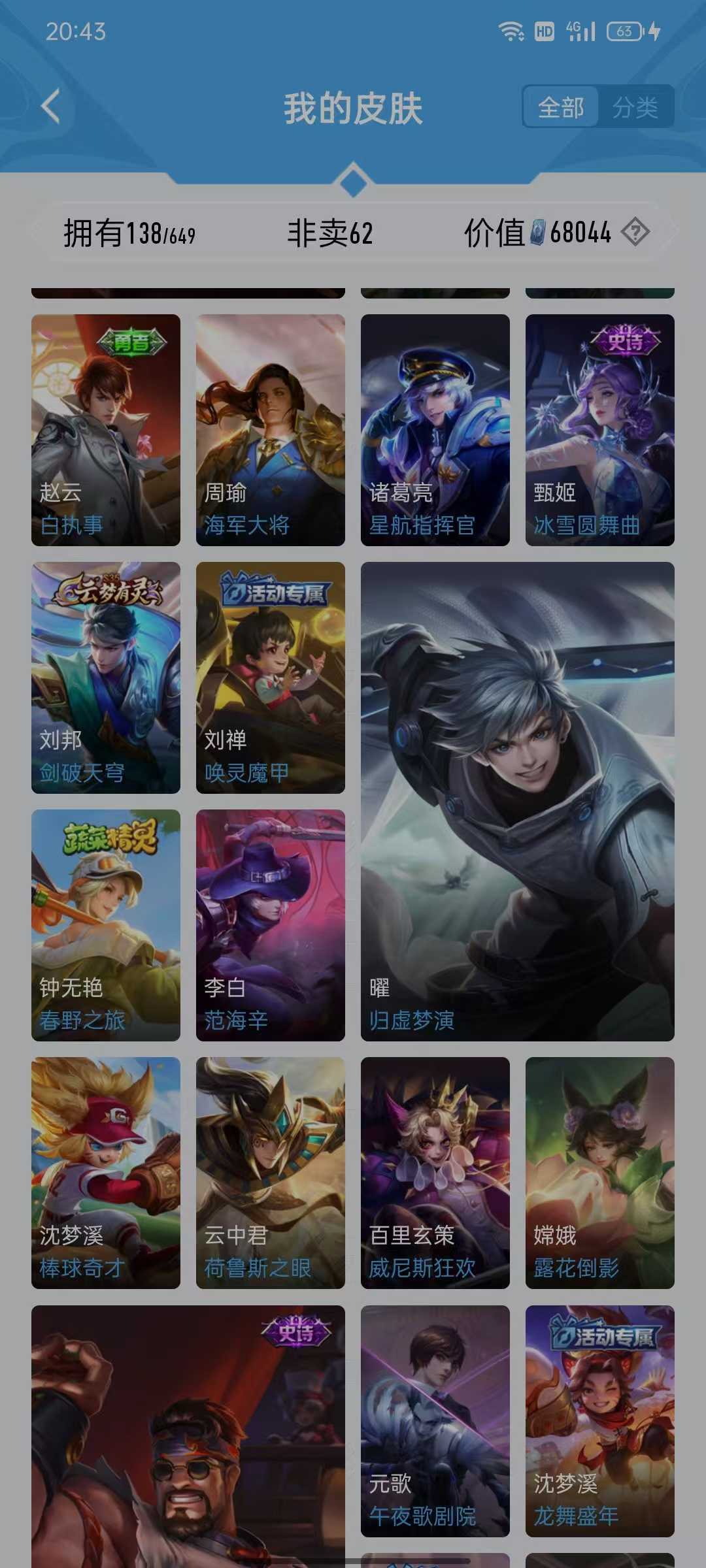The image size is (706, 1568).
Task: Open 刘邦 剑破天穹 skin card
Action: tap(106, 678)
